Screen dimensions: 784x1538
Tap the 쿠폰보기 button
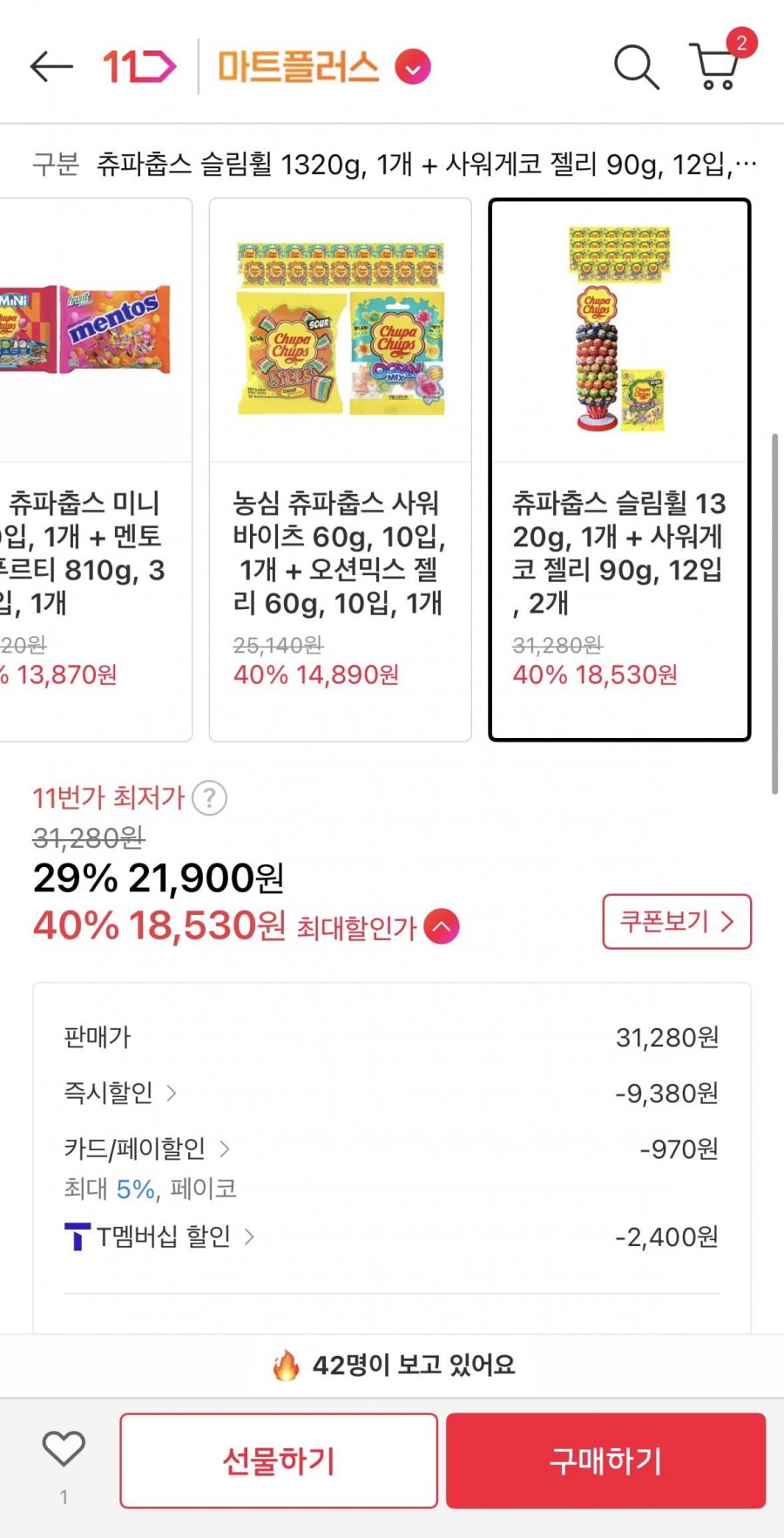click(676, 921)
